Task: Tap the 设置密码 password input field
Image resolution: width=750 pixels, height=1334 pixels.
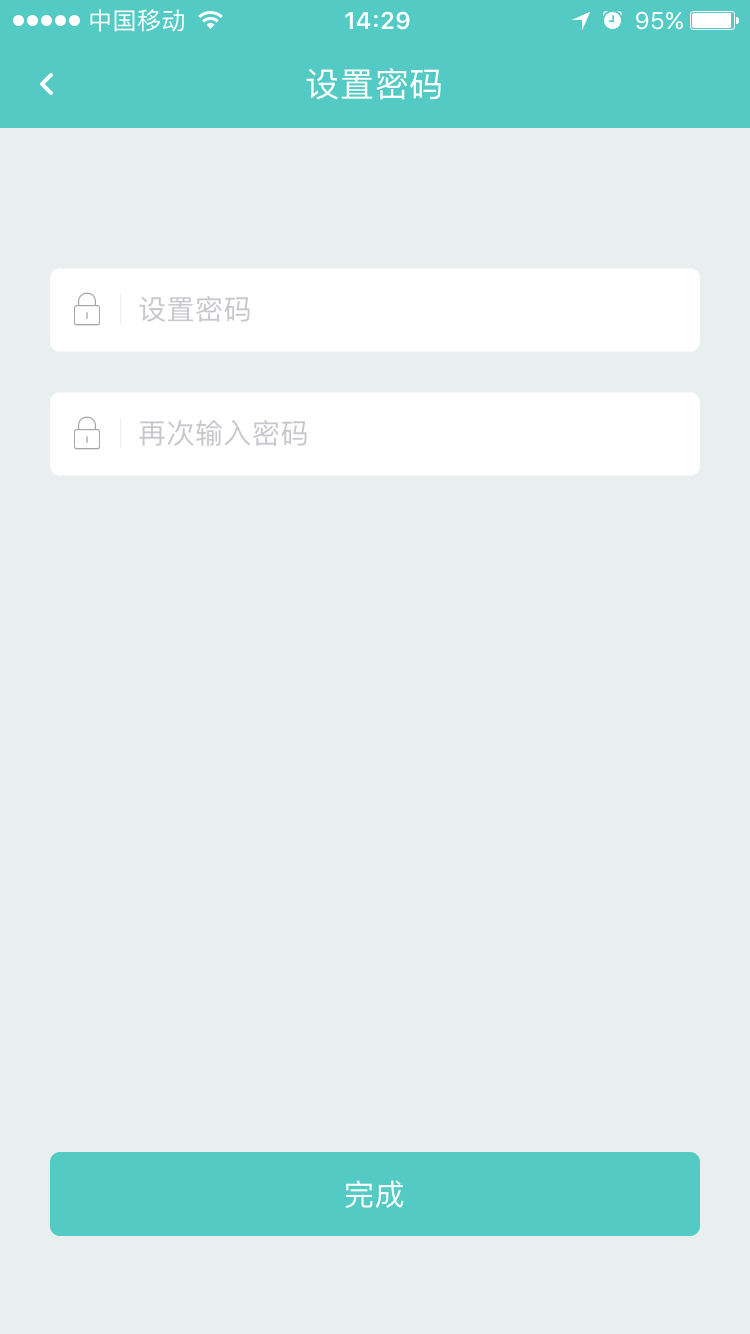Action: pyautogui.click(x=375, y=310)
